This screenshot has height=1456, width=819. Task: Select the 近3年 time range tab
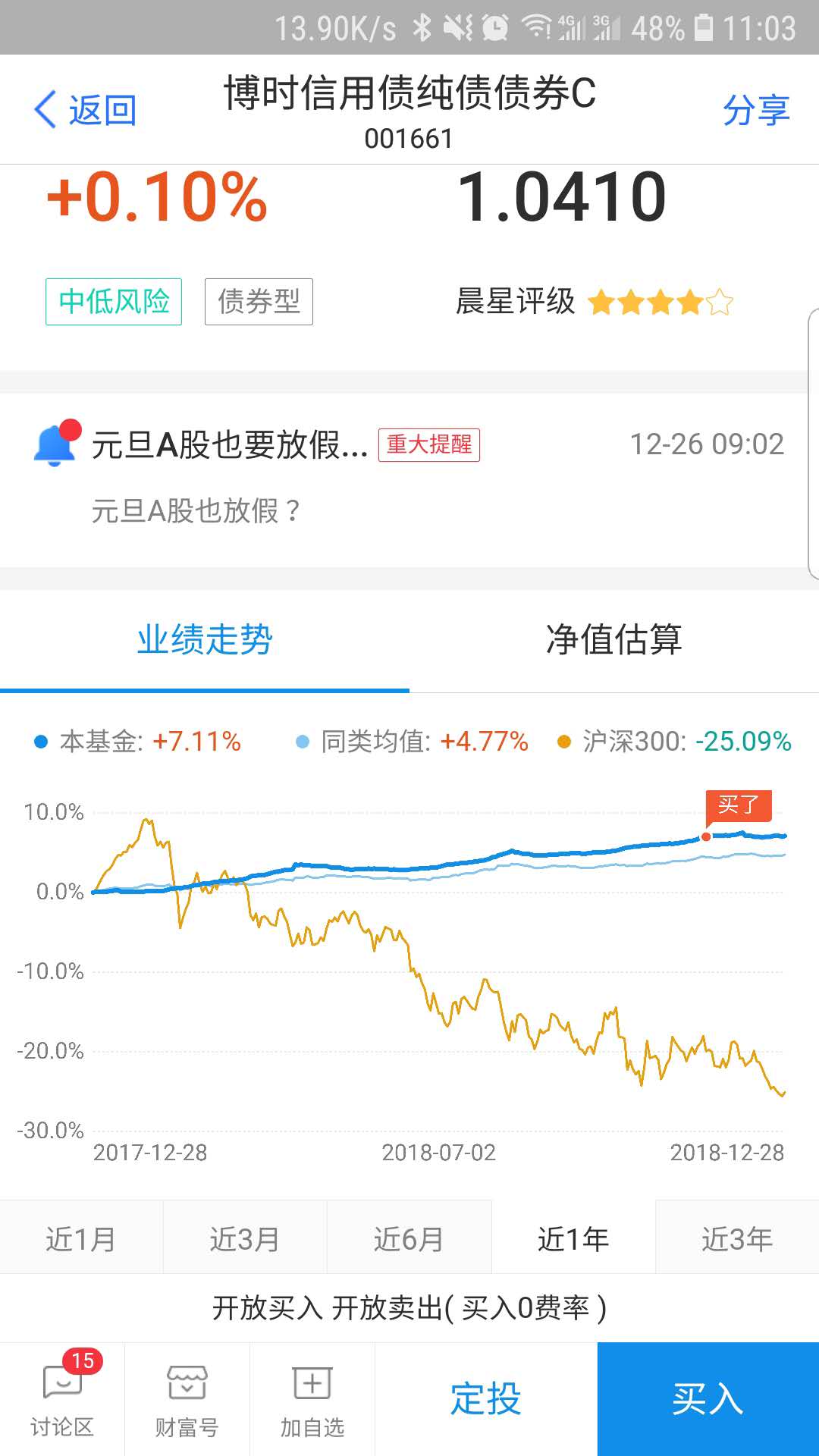tap(736, 1236)
